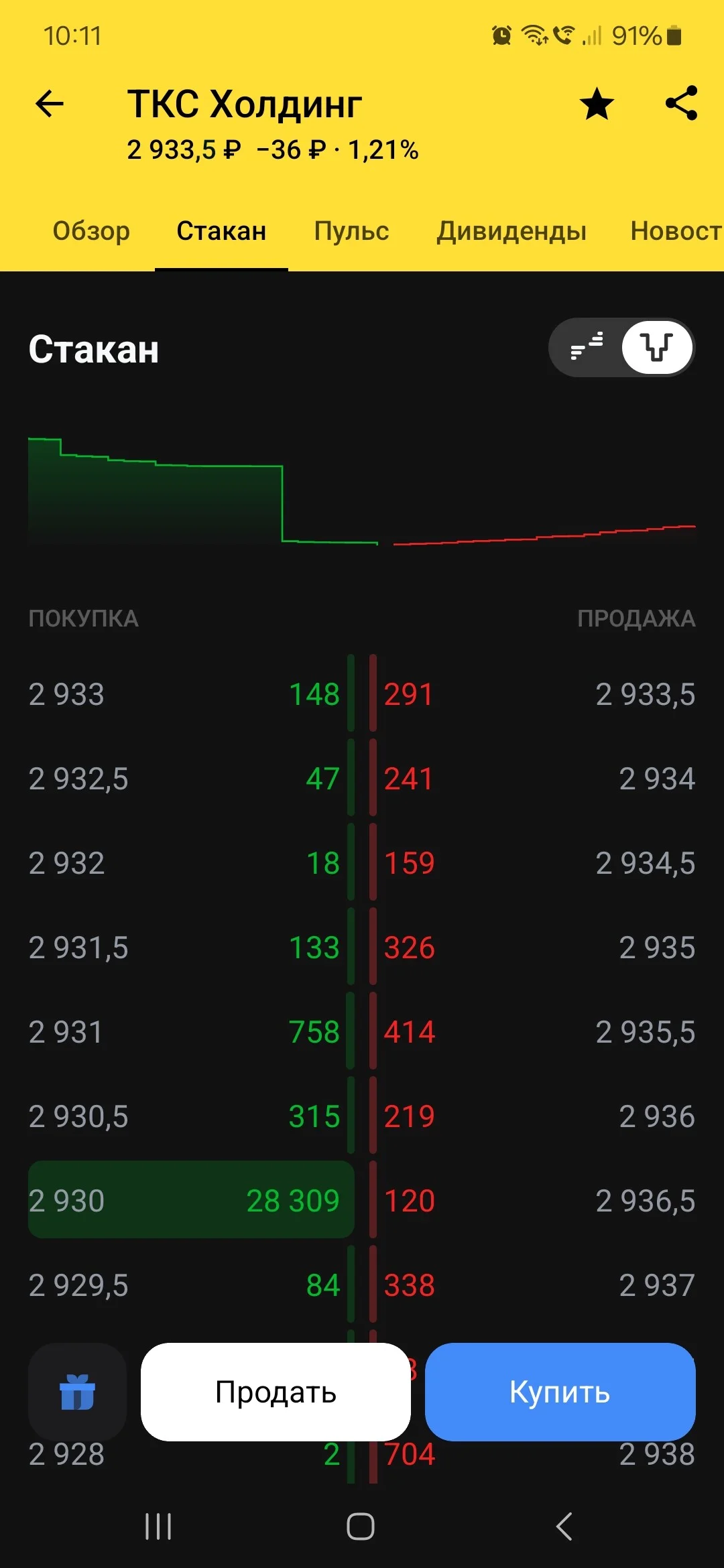Image resolution: width=724 pixels, height=1568 pixels.
Task: Switch to the Обзор tab
Action: (x=91, y=231)
